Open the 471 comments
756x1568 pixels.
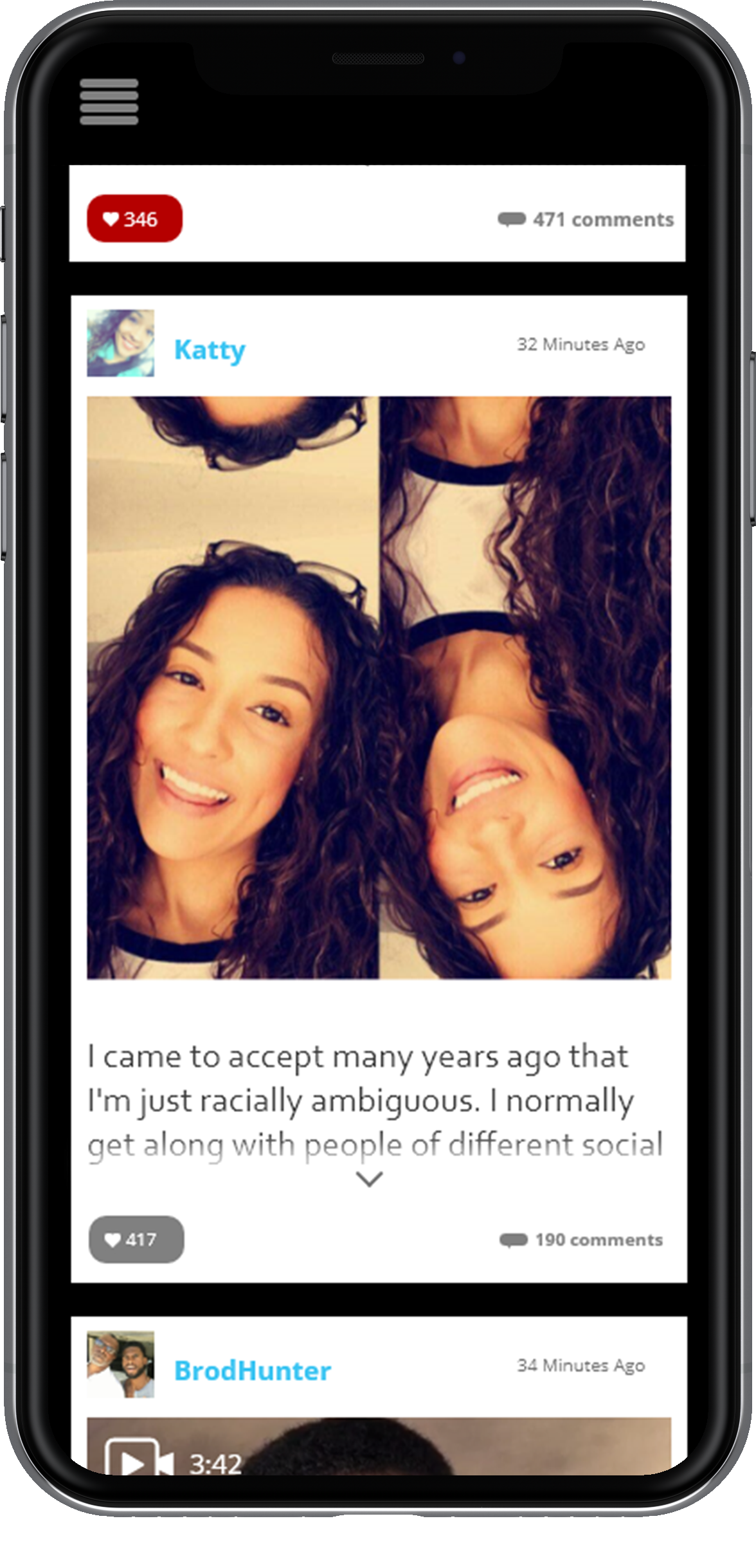(x=586, y=219)
